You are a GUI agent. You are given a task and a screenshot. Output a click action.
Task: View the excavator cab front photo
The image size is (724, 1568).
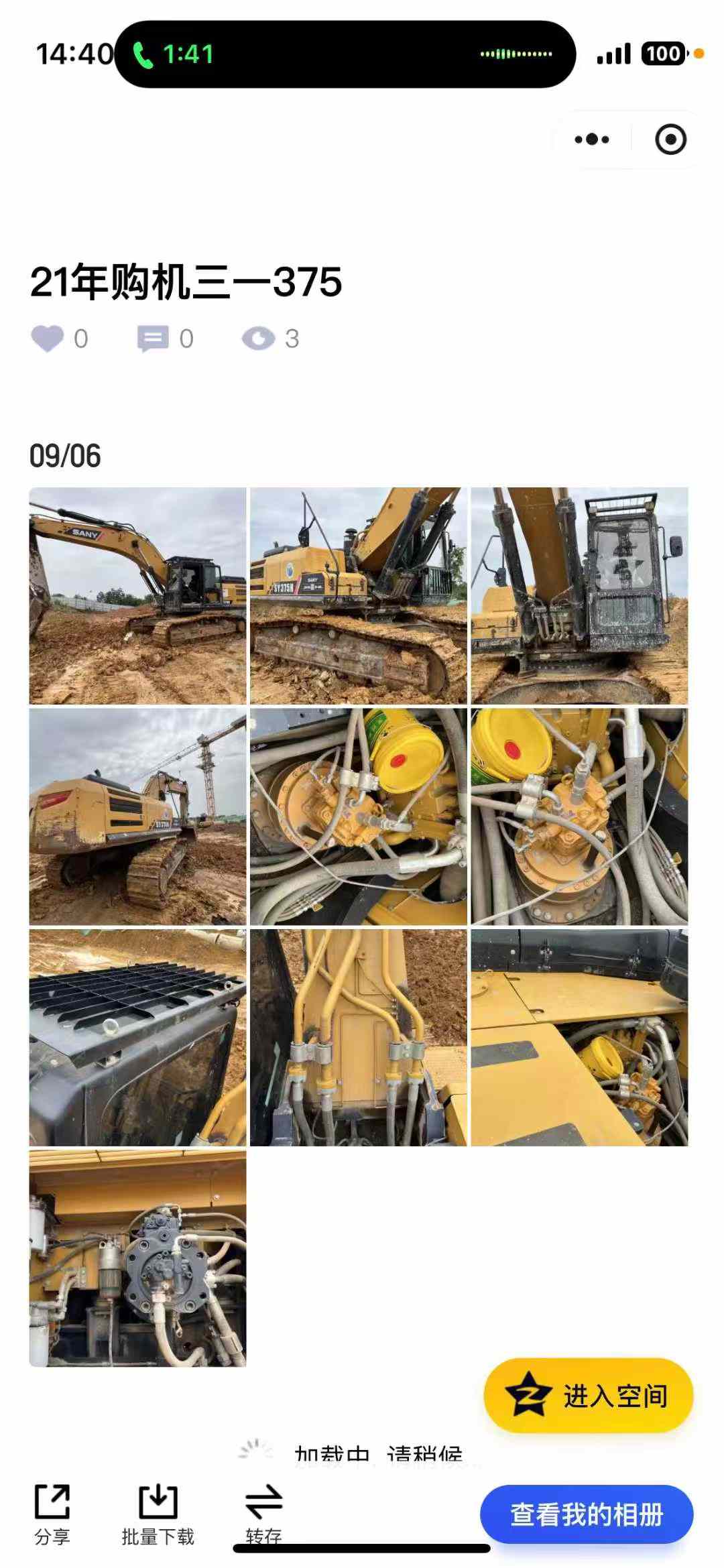coord(579,595)
